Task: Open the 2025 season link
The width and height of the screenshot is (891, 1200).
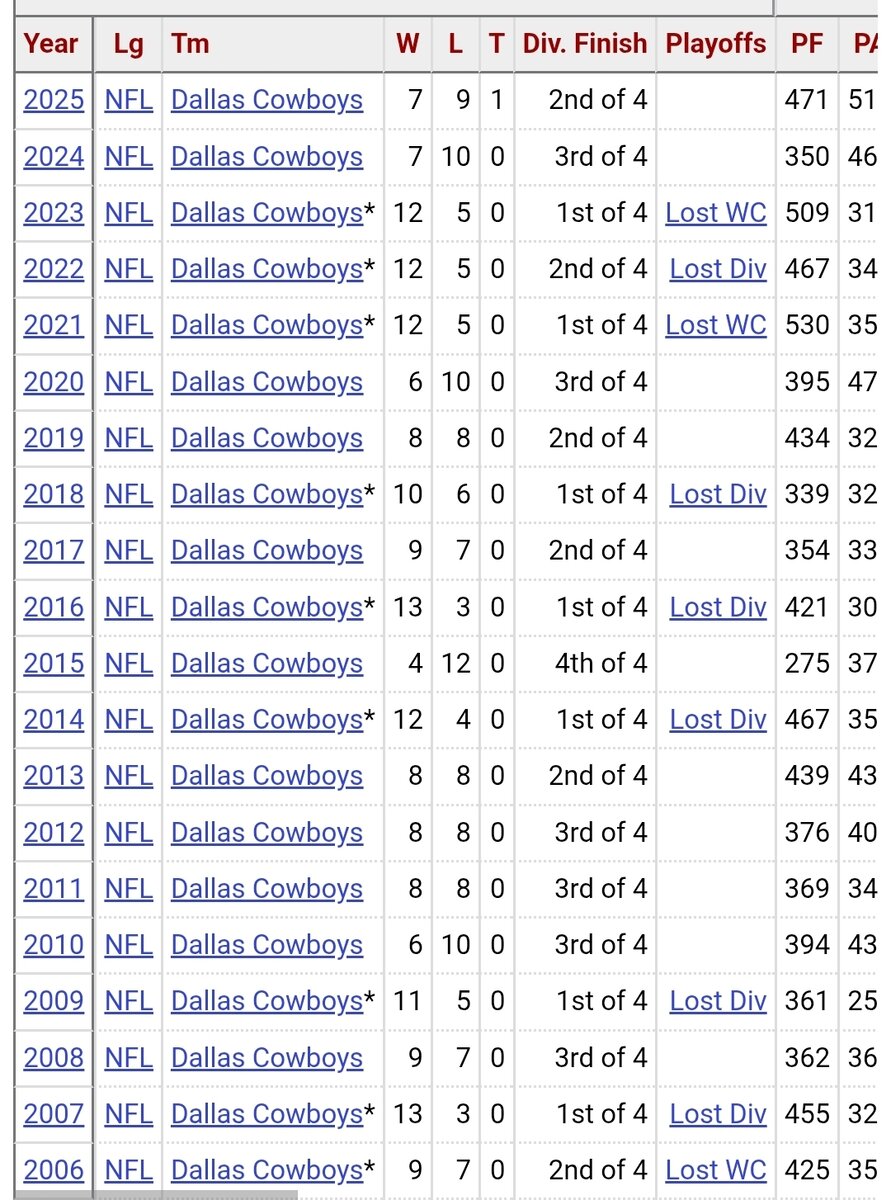Action: point(54,100)
